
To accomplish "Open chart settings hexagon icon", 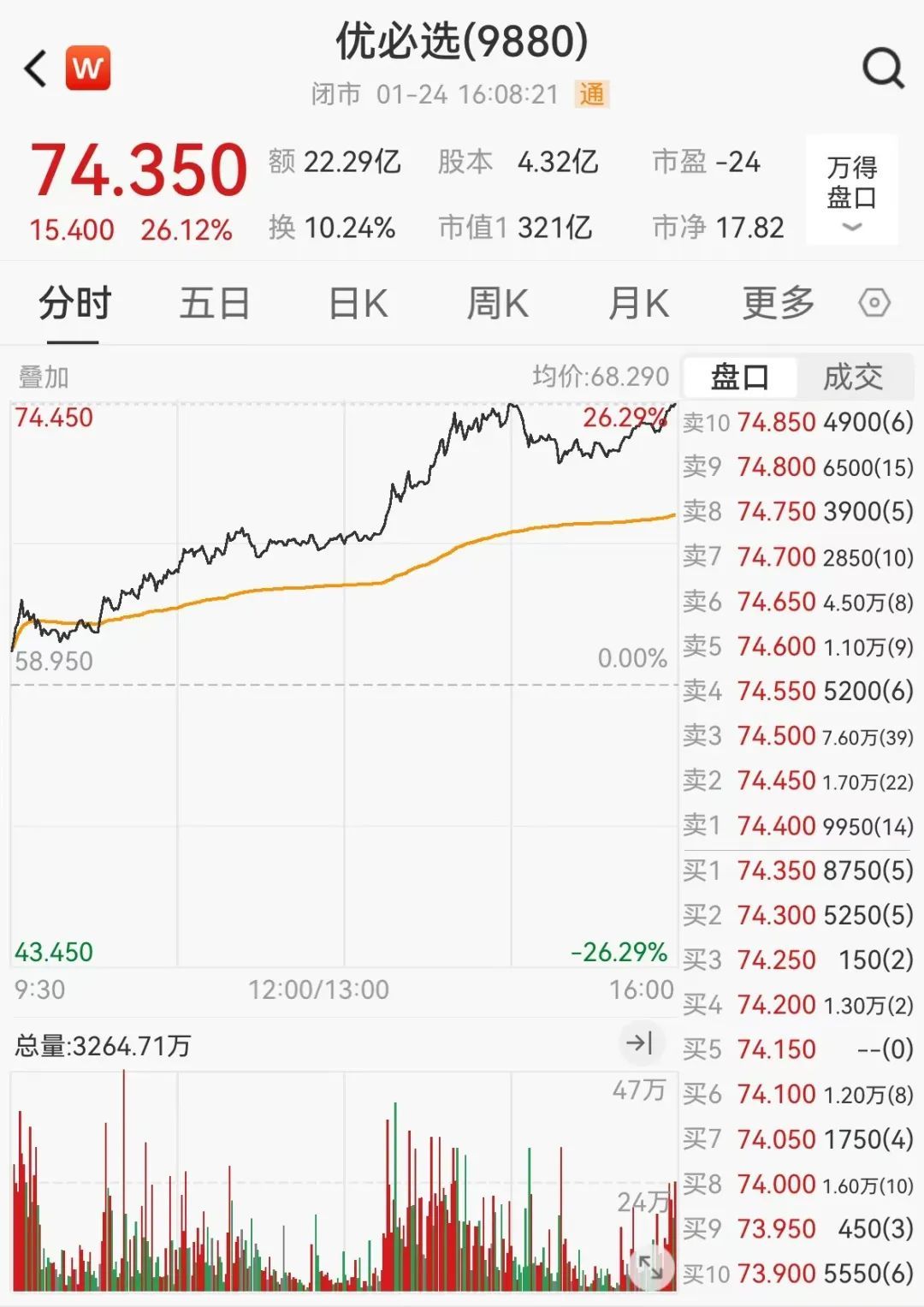I will [x=874, y=303].
